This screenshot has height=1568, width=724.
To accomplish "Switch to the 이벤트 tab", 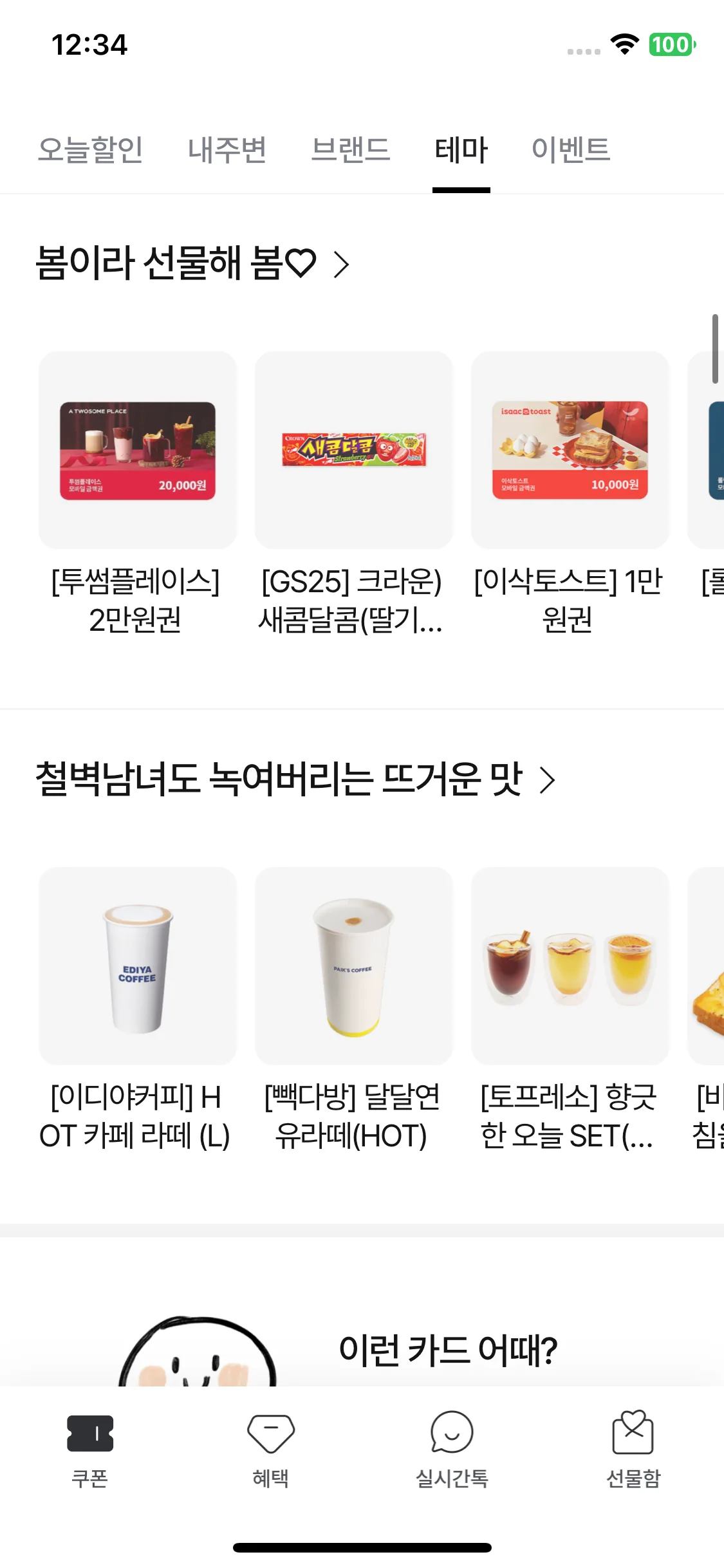I will [571, 149].
